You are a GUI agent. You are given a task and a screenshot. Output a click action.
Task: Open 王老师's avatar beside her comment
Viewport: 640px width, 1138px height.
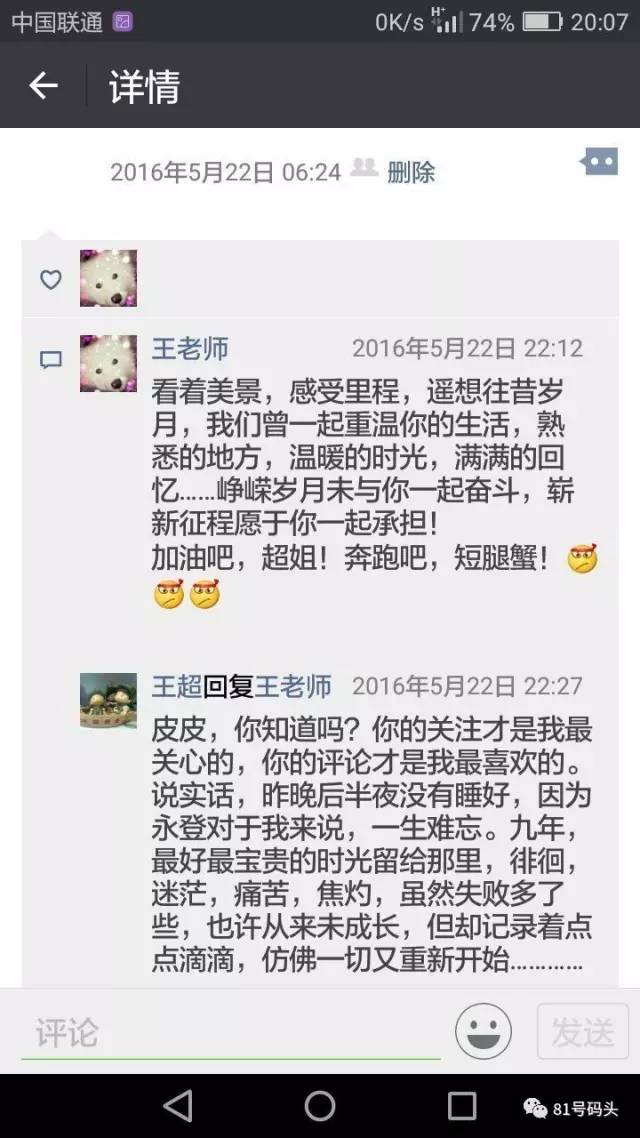pos(108,363)
